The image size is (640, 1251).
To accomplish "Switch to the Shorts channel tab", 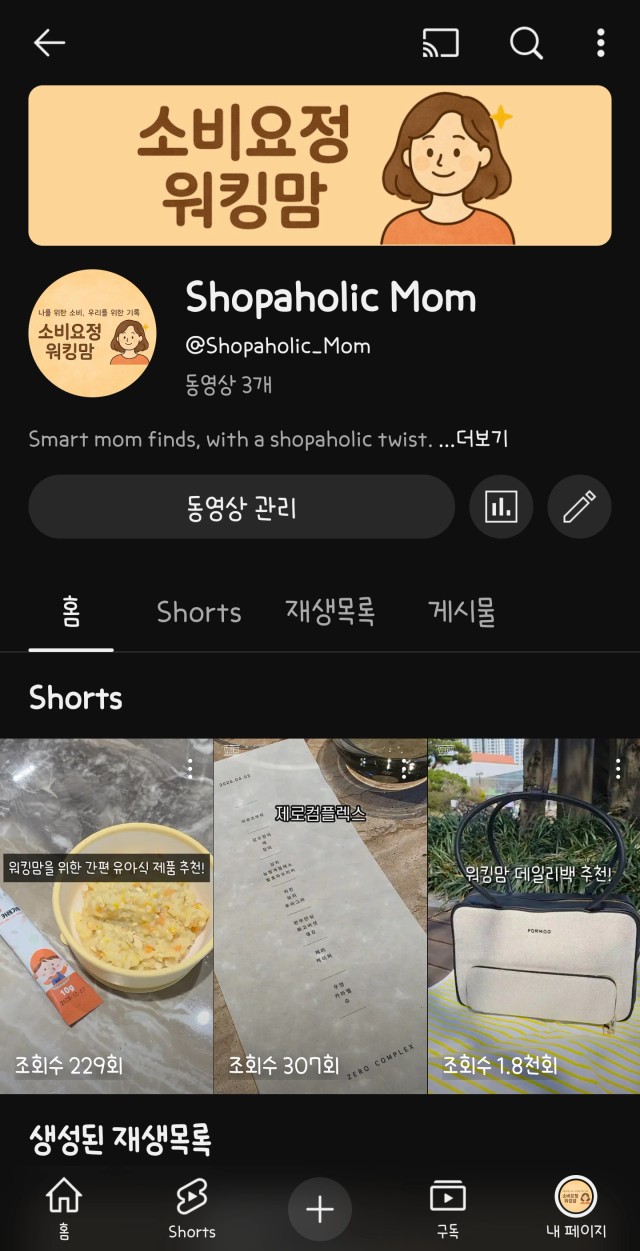I will click(199, 612).
